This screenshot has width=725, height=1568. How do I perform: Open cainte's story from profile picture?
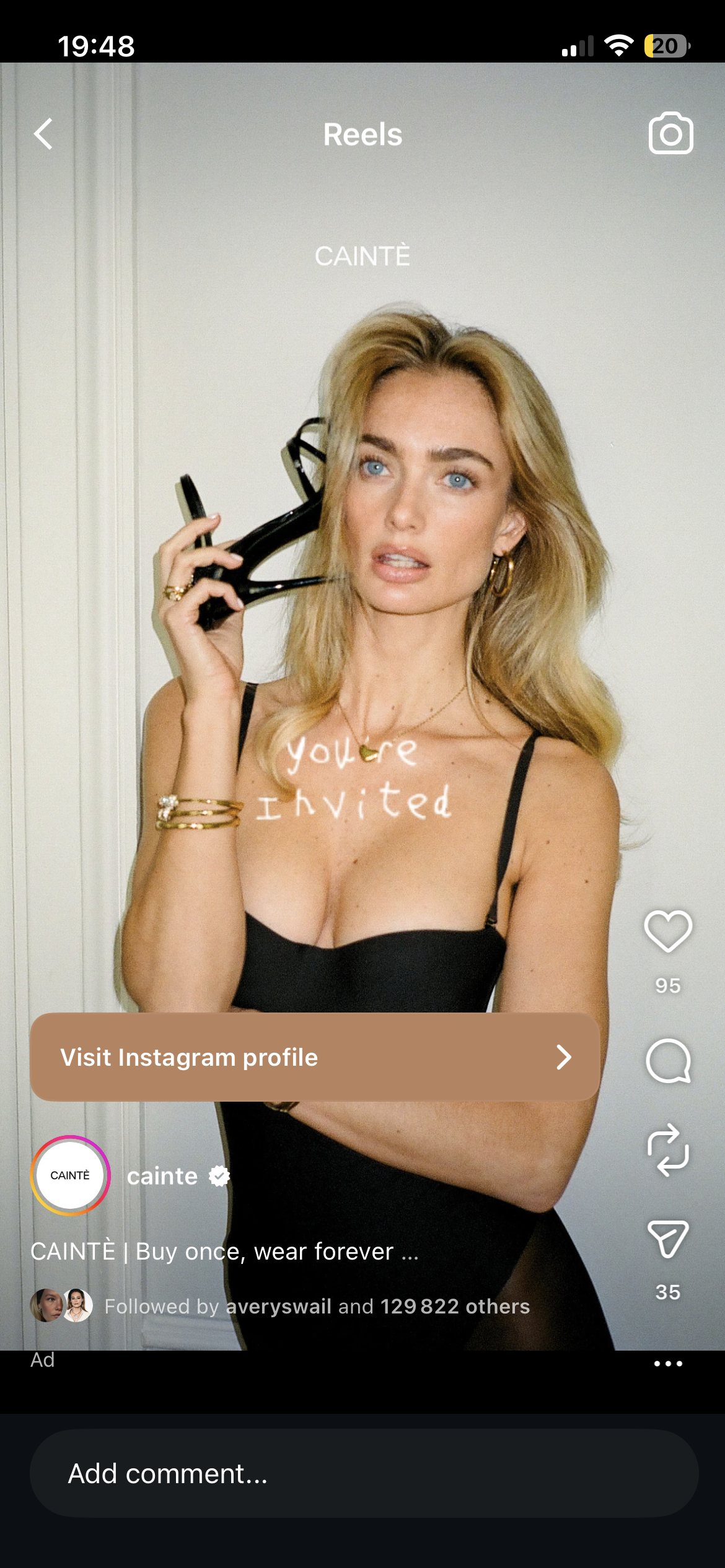pyautogui.click(x=70, y=1175)
